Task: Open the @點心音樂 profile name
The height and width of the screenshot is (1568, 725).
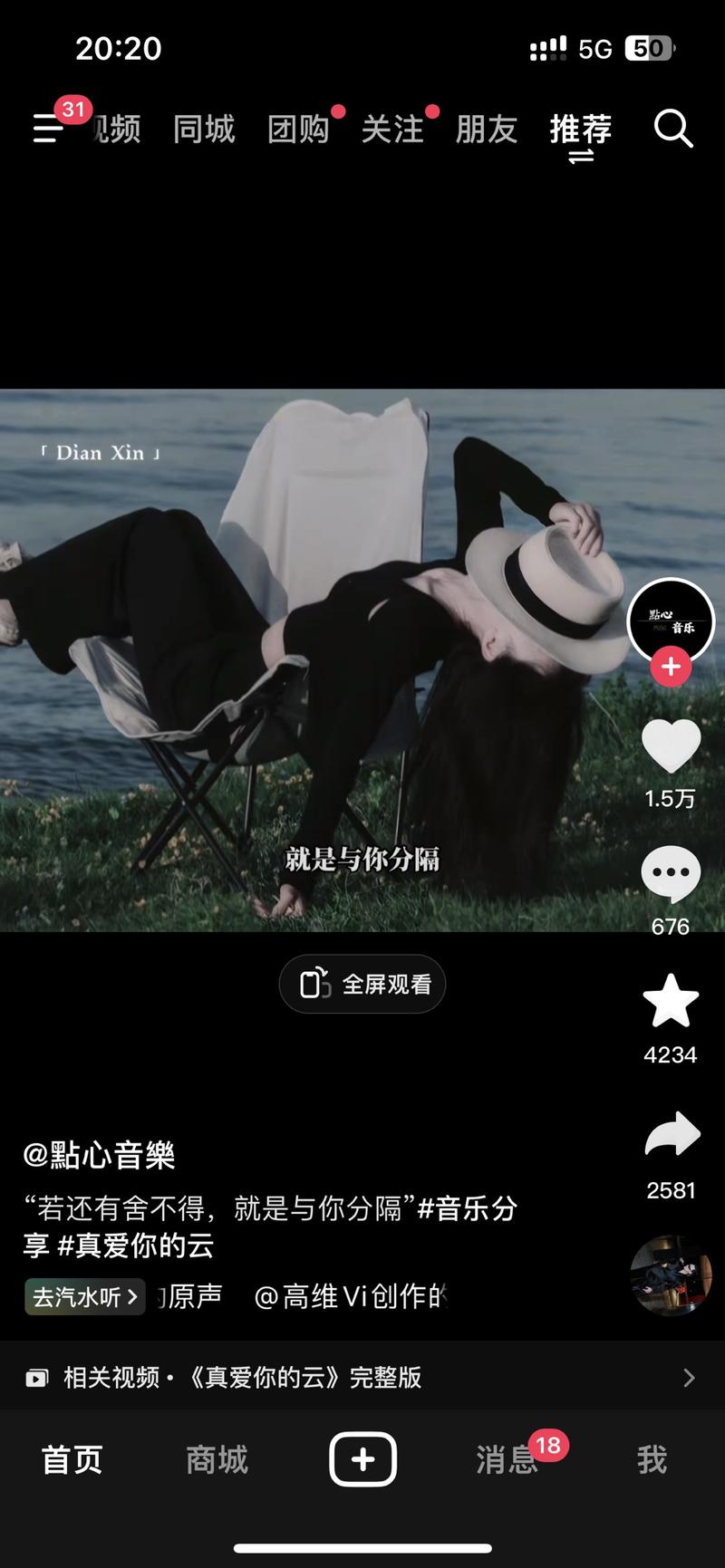Action: tap(100, 1155)
